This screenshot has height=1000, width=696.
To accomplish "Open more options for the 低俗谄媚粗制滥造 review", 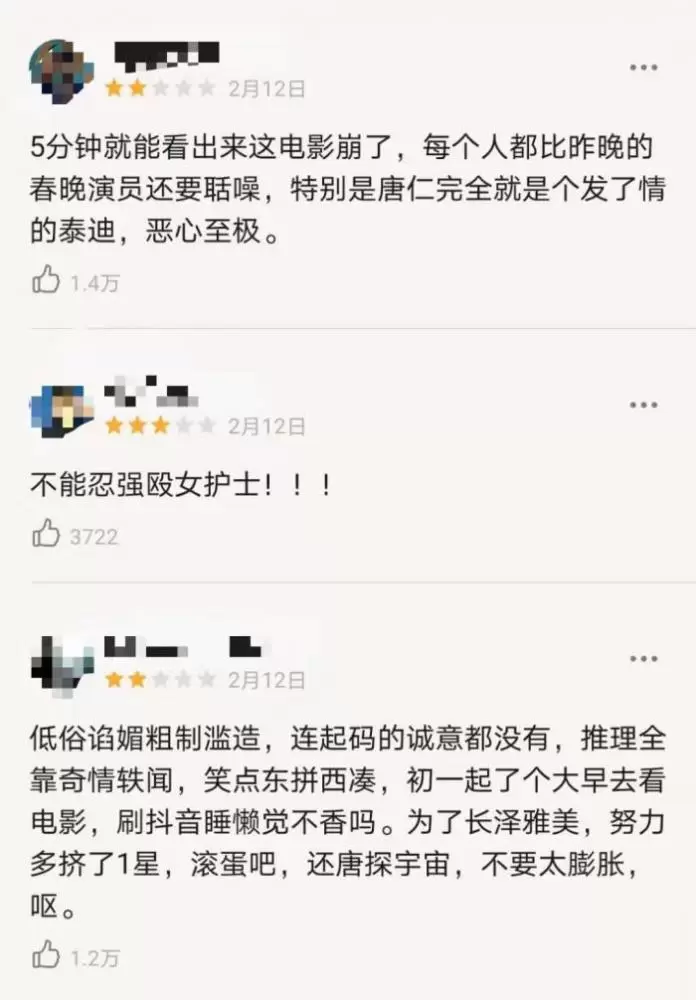I will tap(643, 659).
